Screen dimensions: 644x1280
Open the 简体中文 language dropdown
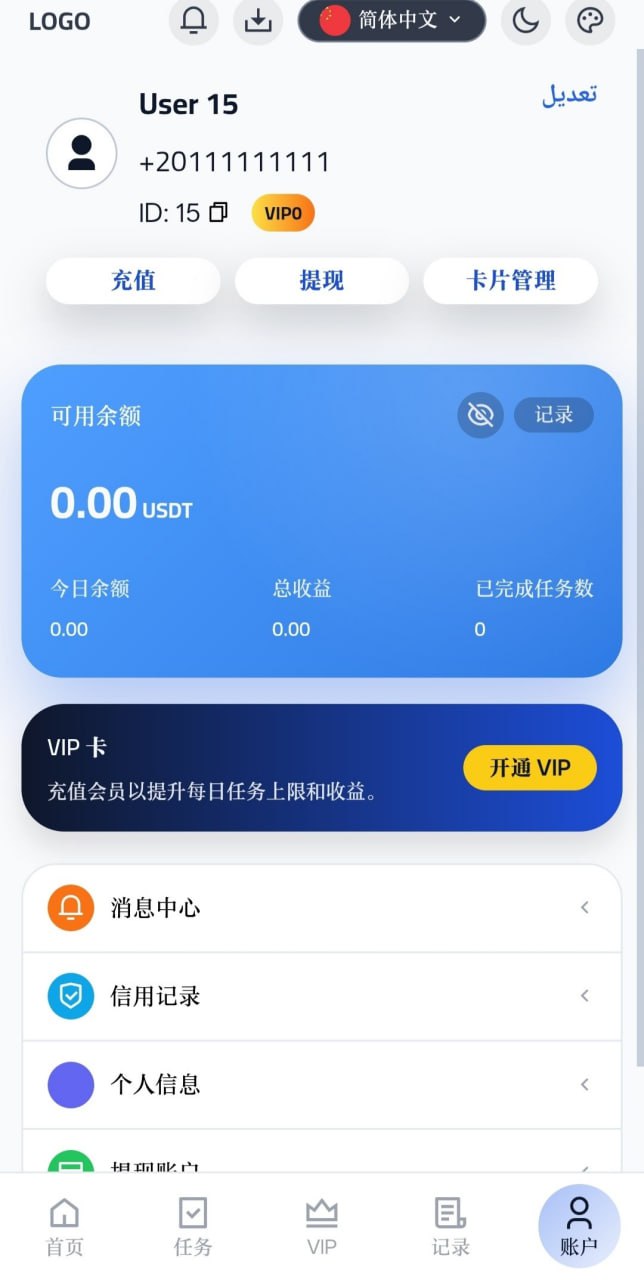392,21
